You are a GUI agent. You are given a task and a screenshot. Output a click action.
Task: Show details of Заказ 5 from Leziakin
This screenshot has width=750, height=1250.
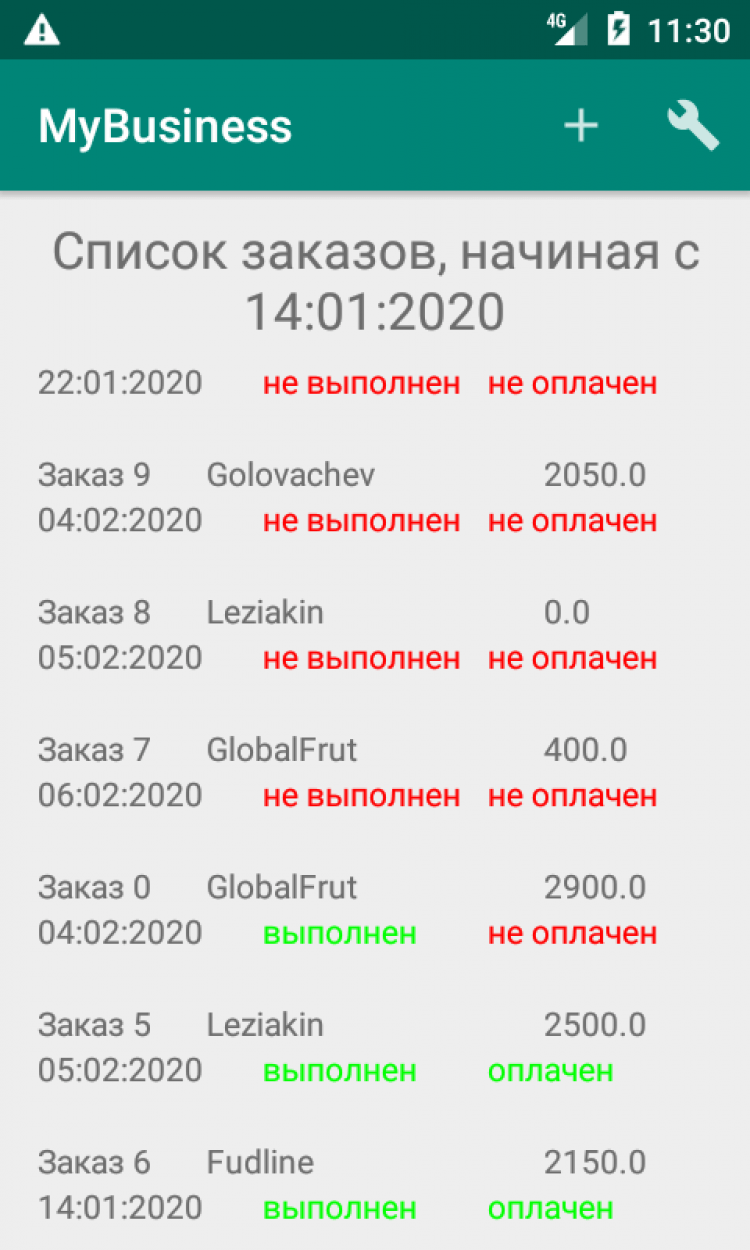(345, 1047)
